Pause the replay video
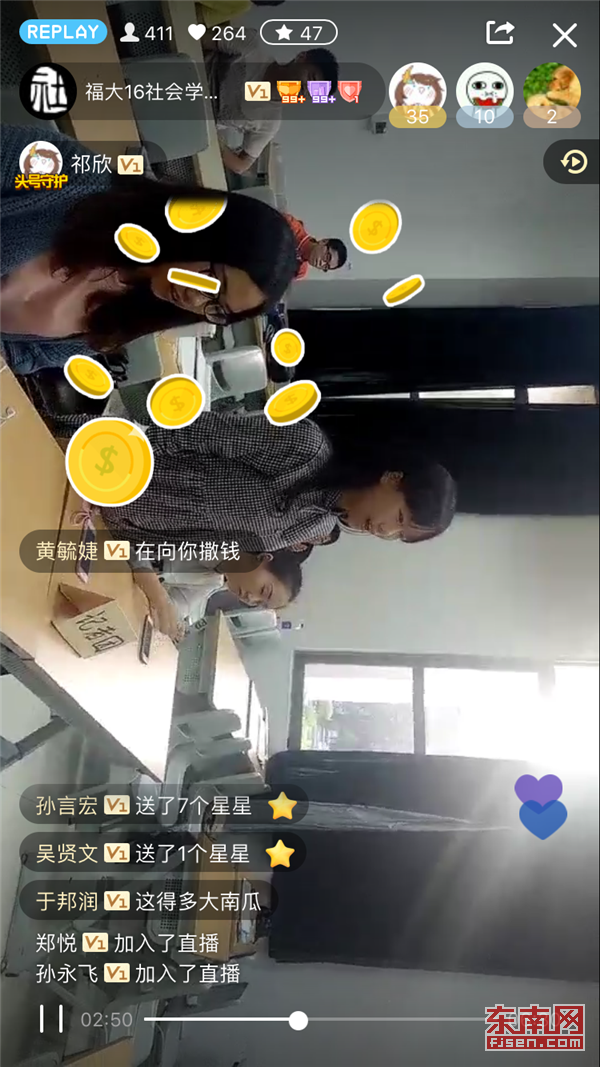This screenshot has height=1067, width=600. coord(51,1019)
